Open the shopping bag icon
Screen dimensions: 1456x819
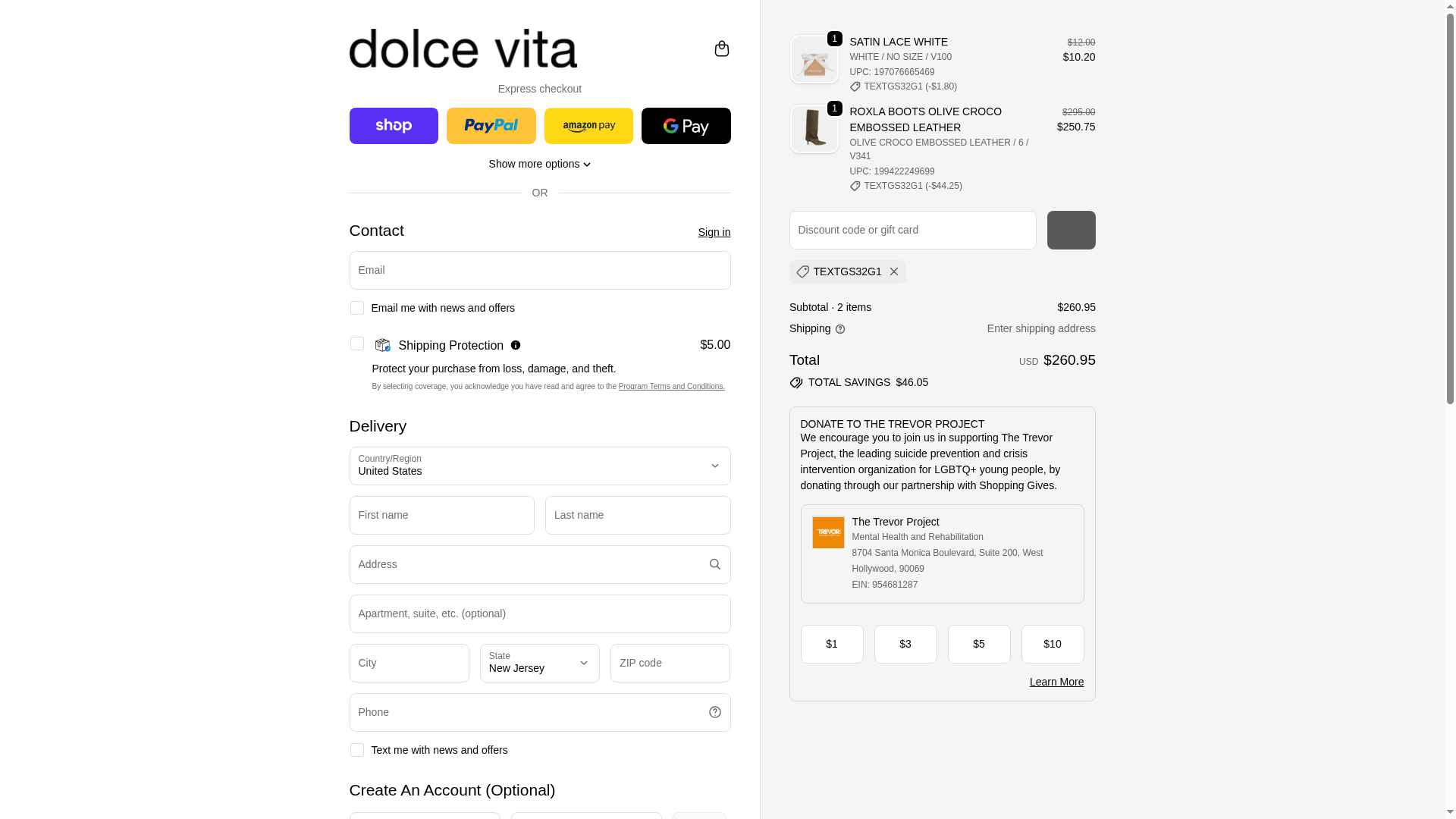pos(721,49)
